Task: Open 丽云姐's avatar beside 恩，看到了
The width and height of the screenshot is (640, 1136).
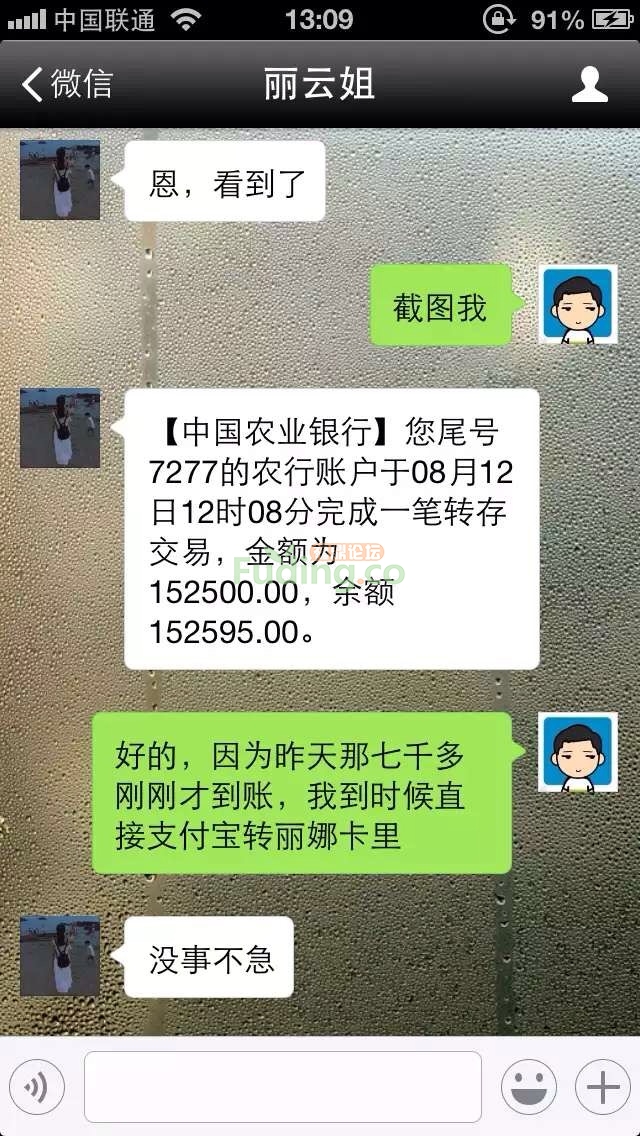Action: click(60, 180)
